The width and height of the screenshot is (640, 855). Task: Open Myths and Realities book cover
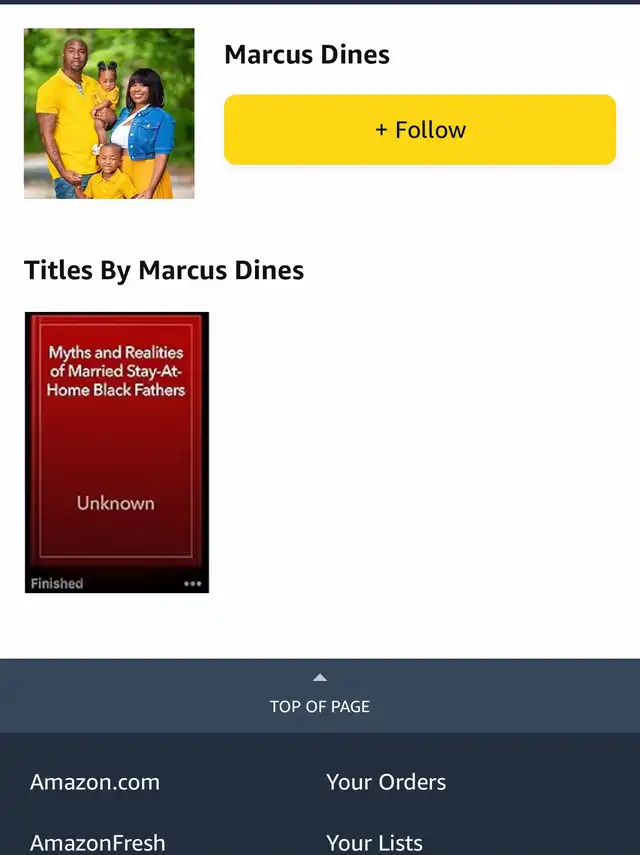coord(116,440)
